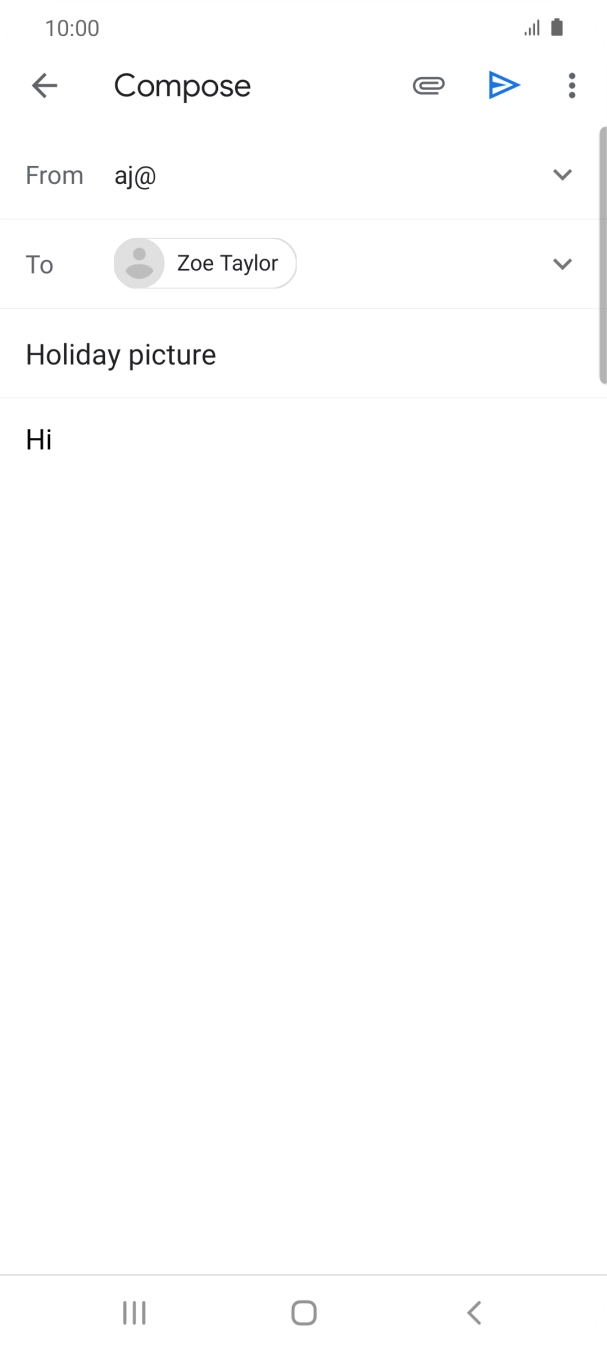Expand the From account dropdown
This screenshot has width=607, height=1350.
563,175
